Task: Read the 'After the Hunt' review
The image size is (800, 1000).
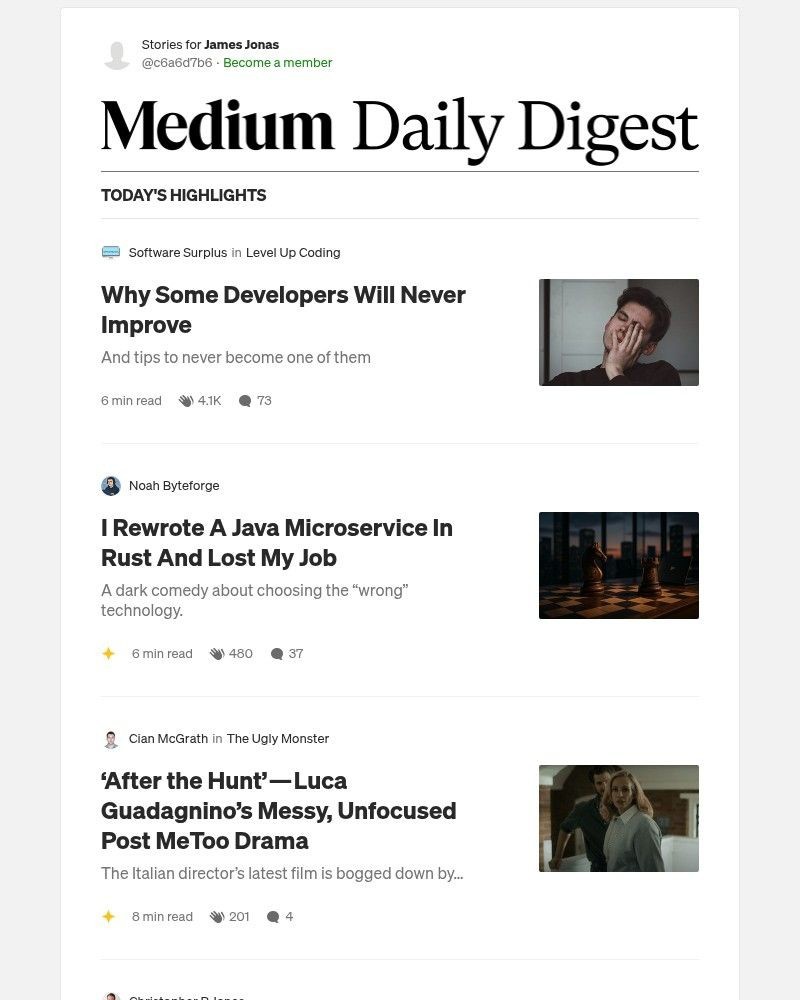Action: [x=278, y=810]
